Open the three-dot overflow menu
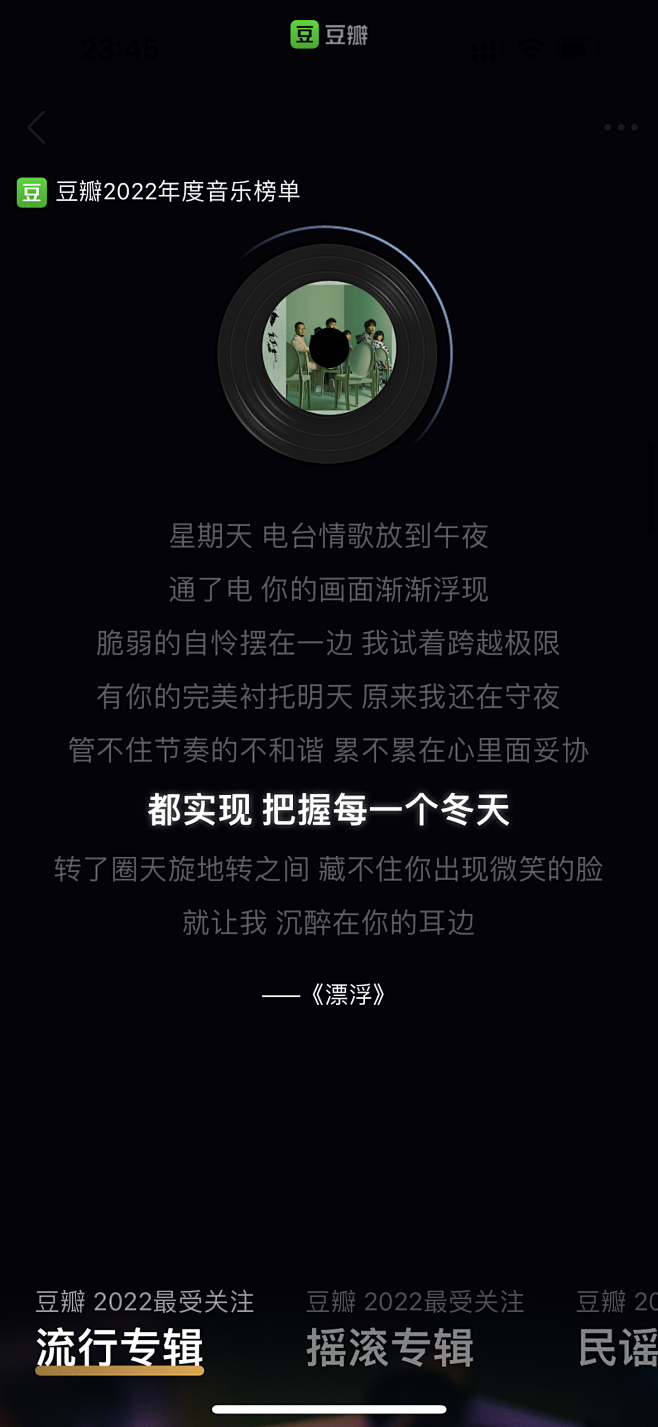The image size is (658, 1427). (x=620, y=127)
